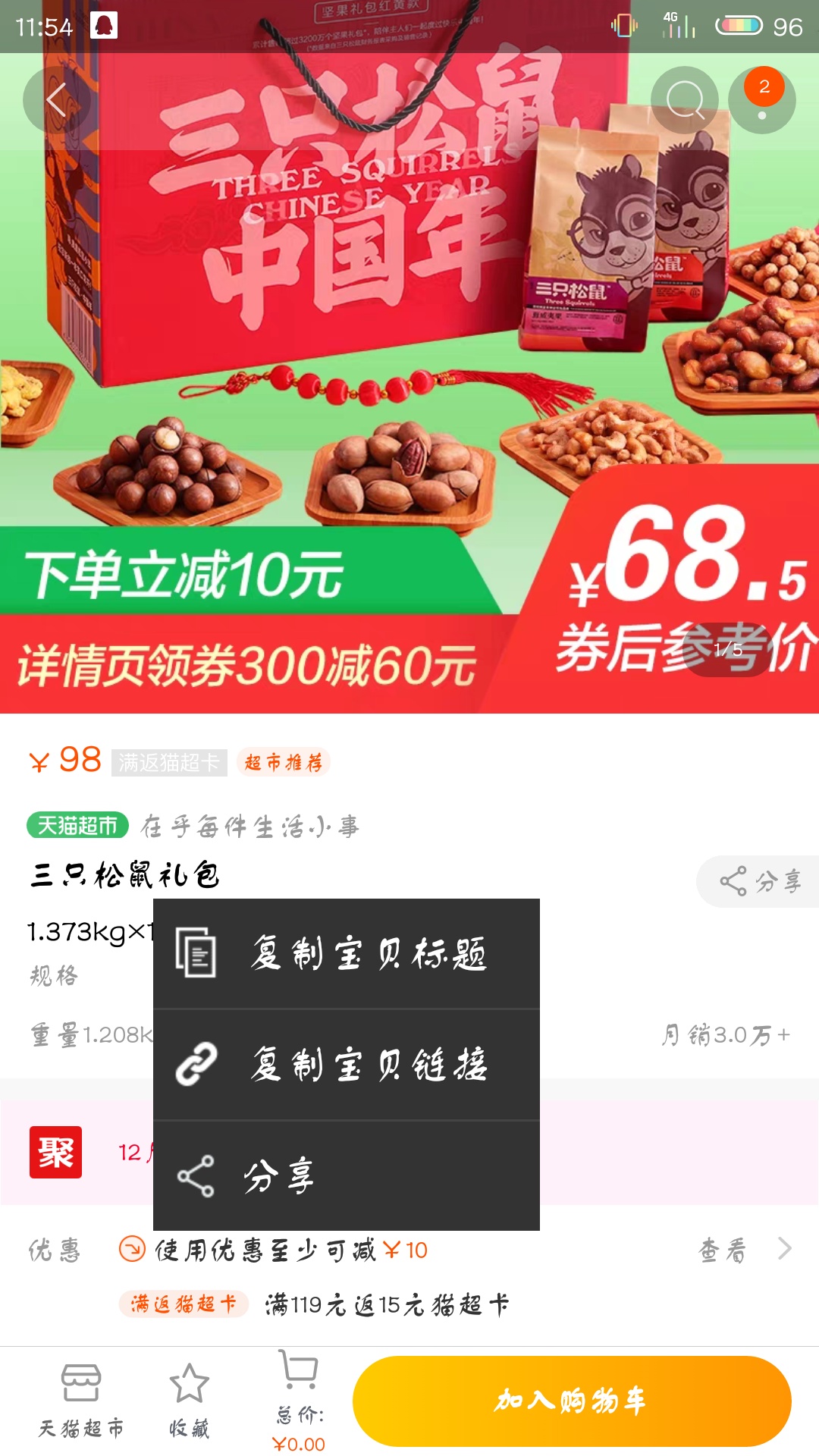Viewport: 819px width, 1456px height.
Task: Open search from the magnifier icon
Action: point(685,100)
